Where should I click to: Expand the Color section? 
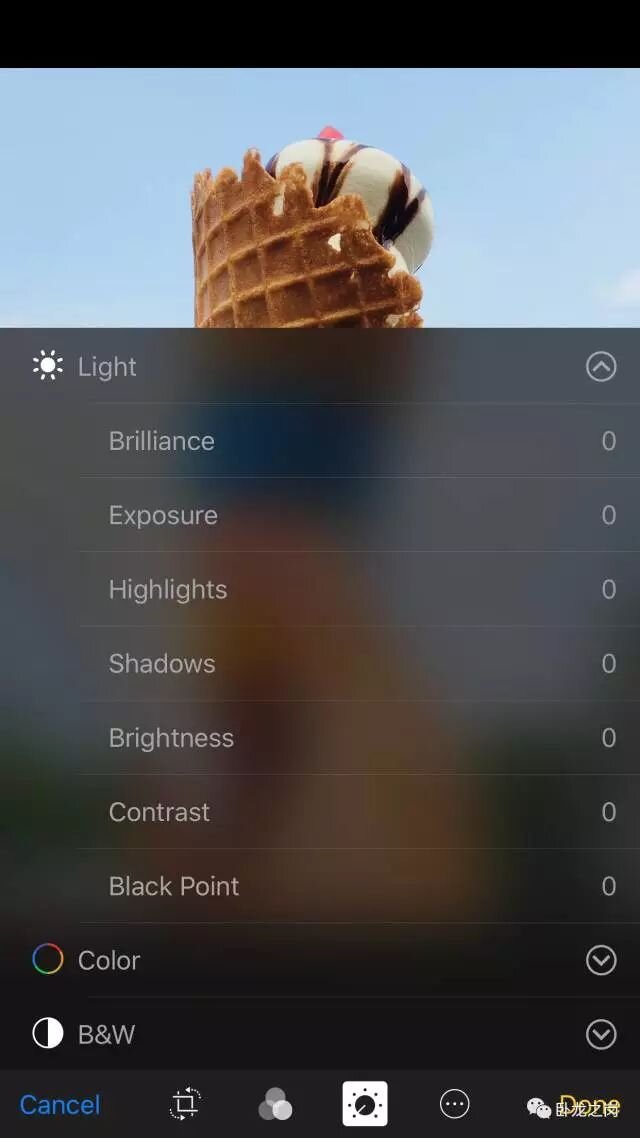click(x=601, y=960)
